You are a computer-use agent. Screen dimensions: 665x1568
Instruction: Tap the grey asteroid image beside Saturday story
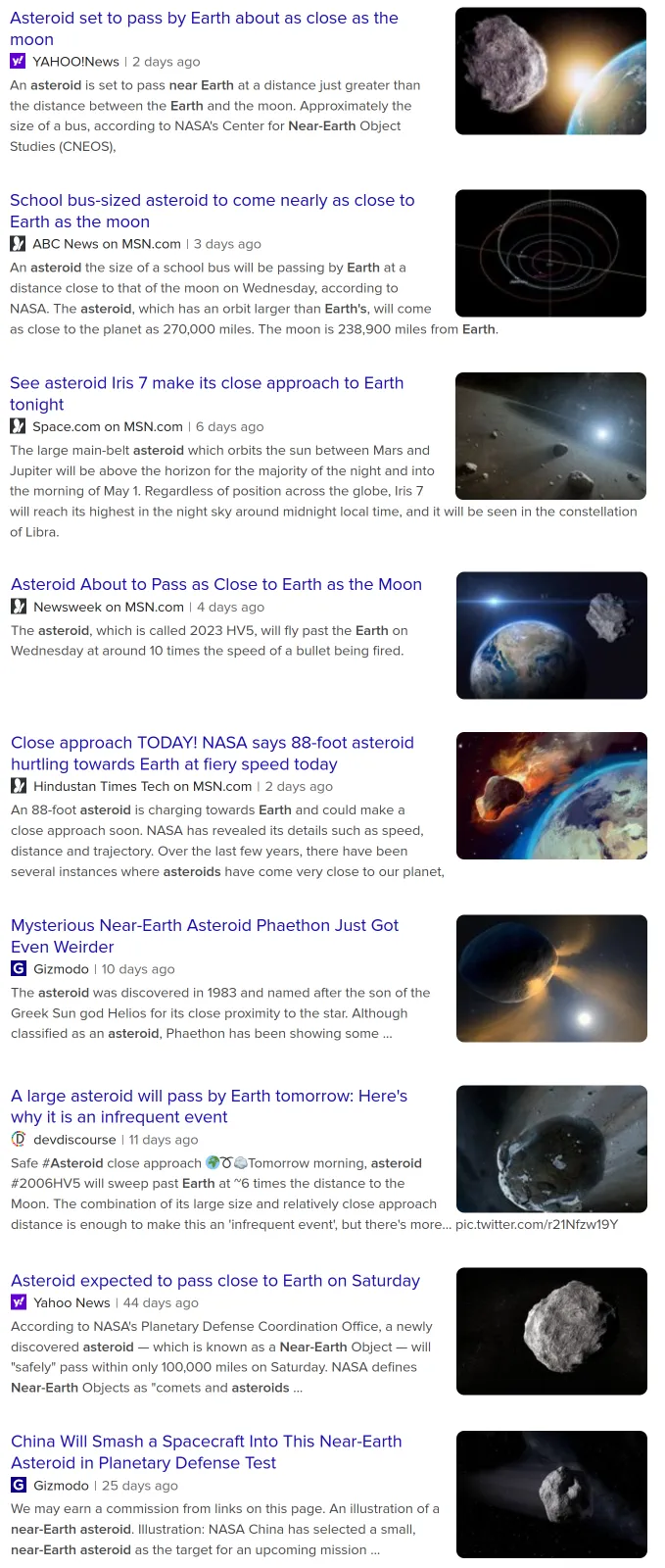pyautogui.click(x=551, y=1331)
